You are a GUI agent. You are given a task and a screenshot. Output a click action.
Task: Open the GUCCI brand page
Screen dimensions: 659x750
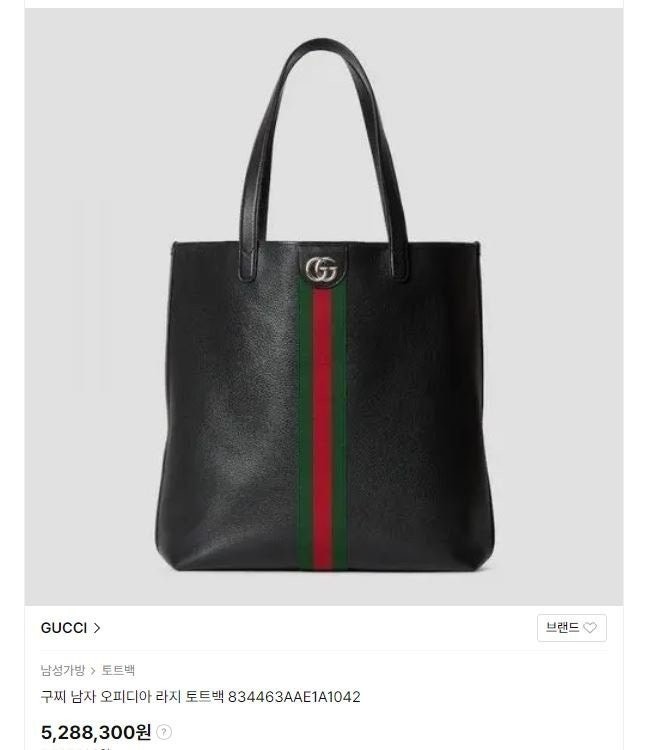[x=70, y=628]
